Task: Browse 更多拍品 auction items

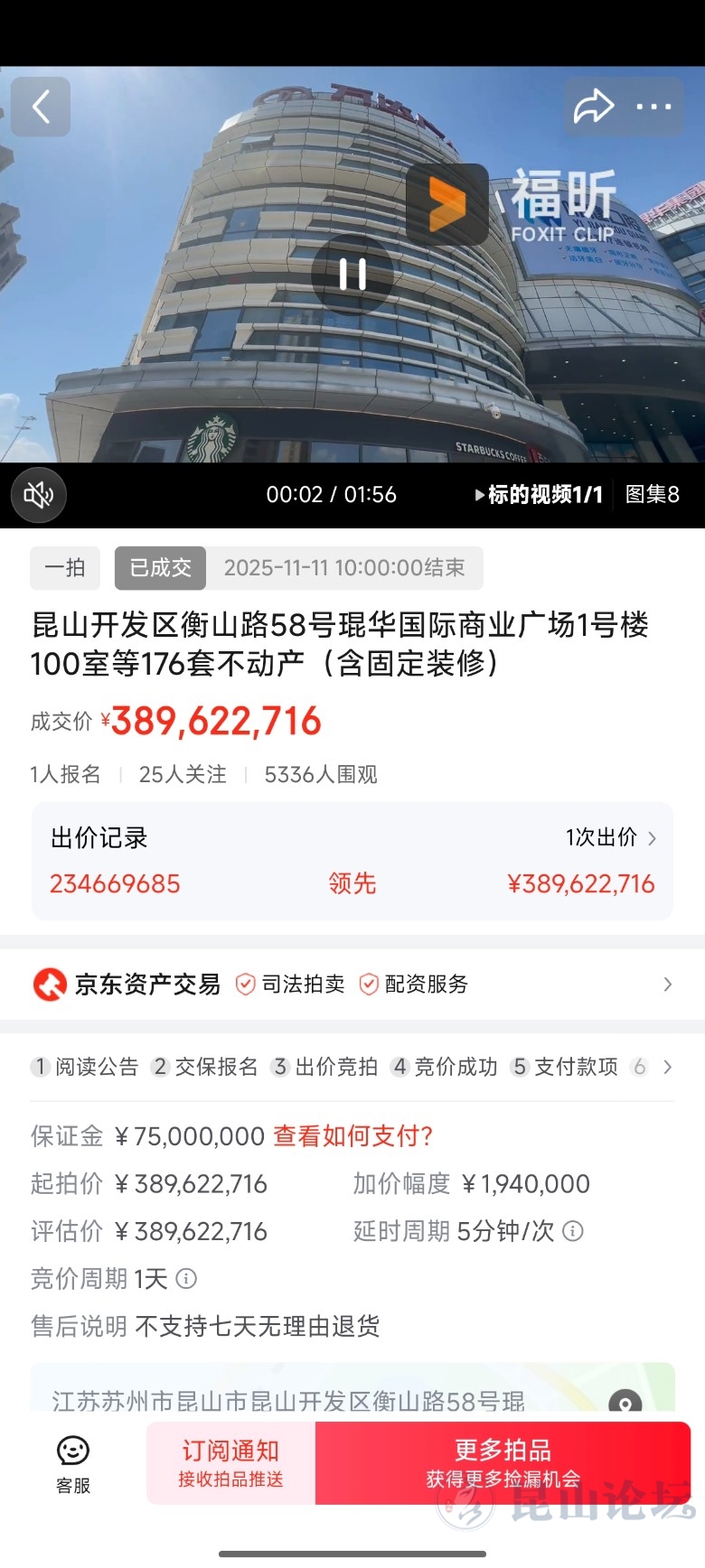Action: (503, 1463)
